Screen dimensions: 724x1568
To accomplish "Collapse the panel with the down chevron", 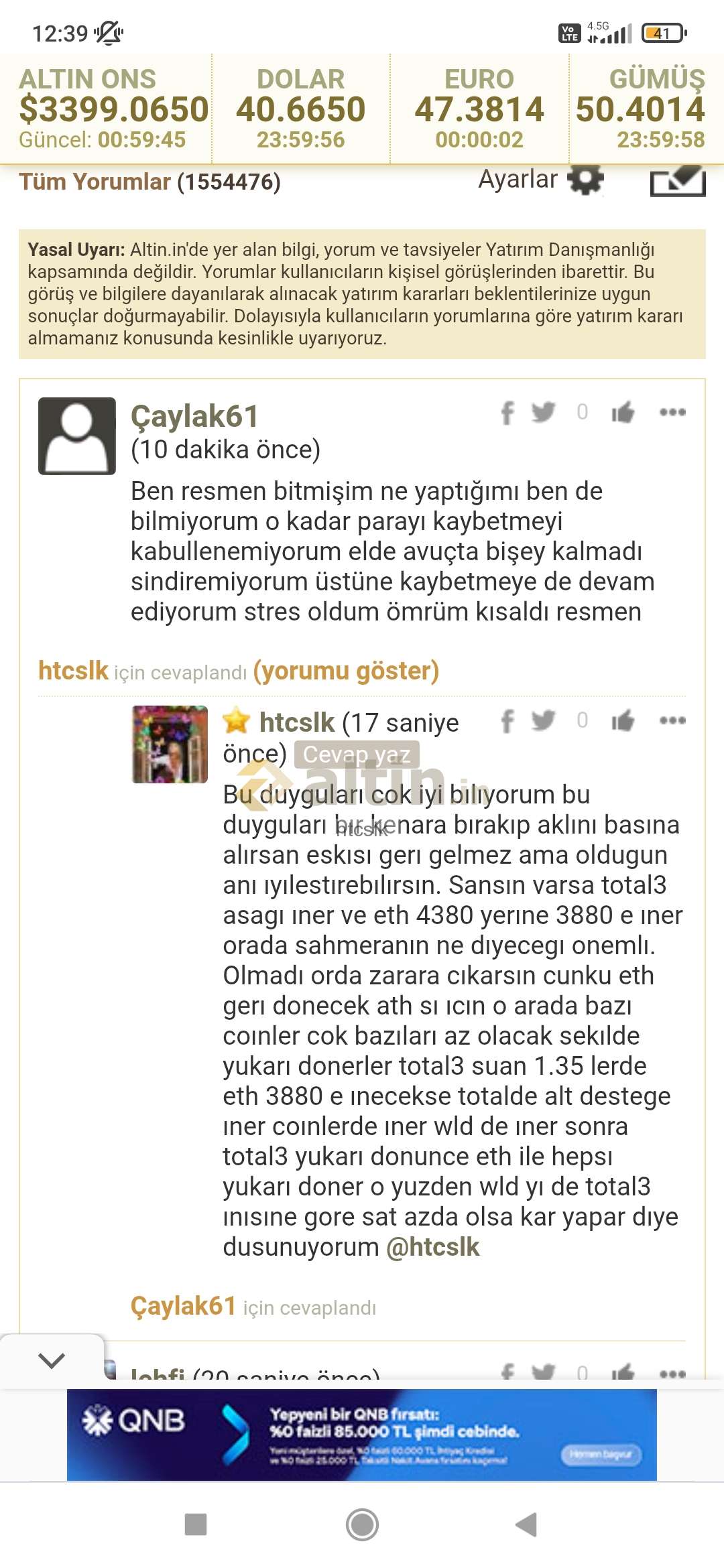I will click(52, 1360).
